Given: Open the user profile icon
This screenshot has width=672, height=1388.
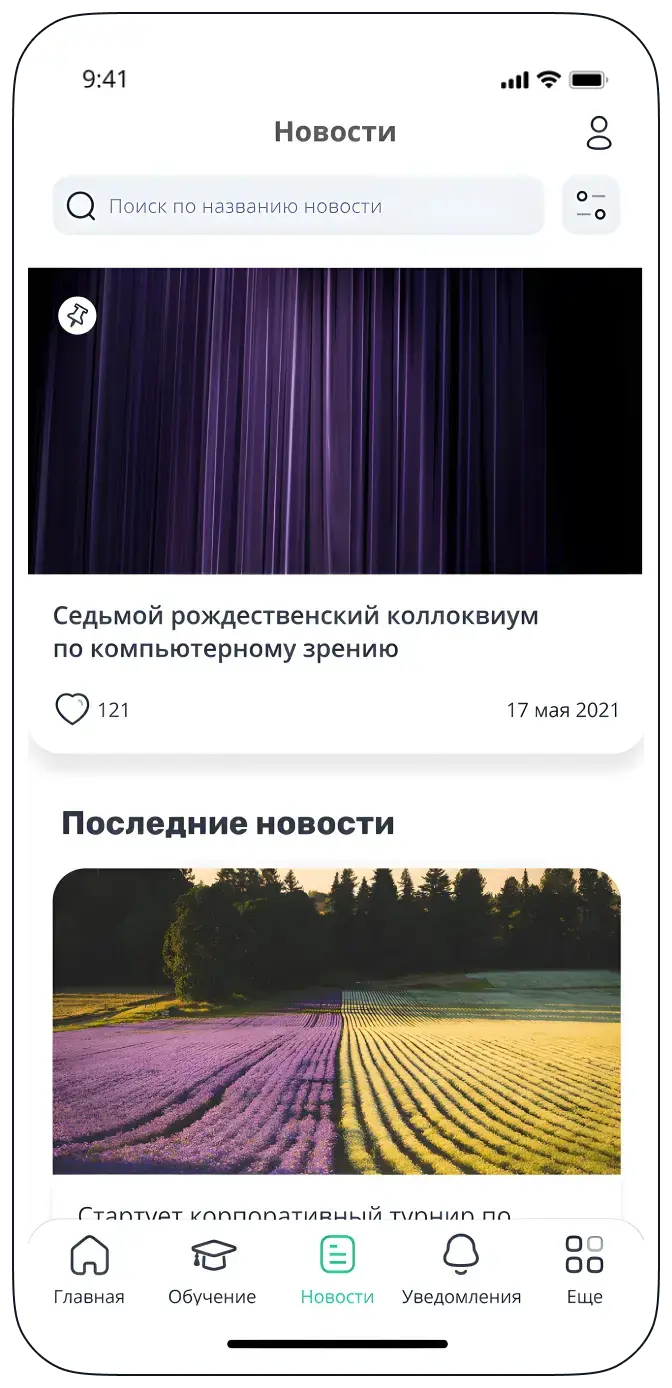Looking at the screenshot, I should click(598, 133).
